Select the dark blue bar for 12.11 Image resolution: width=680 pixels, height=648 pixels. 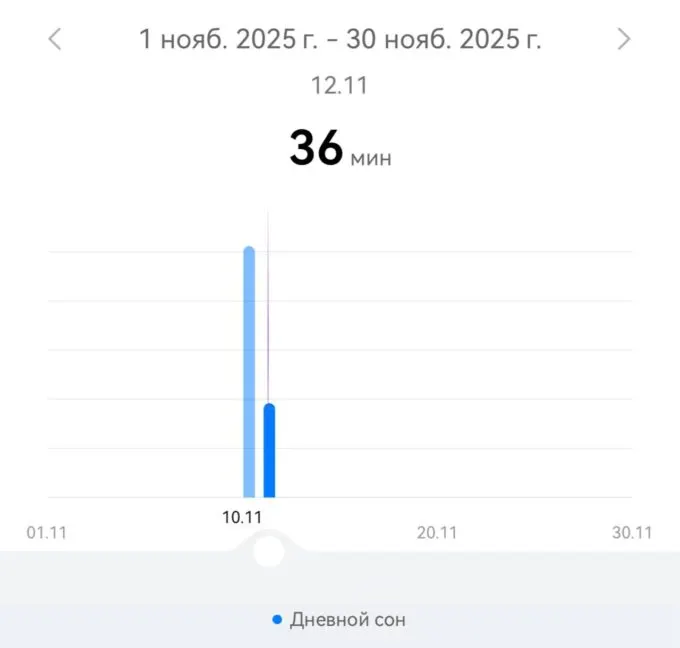coord(269,450)
